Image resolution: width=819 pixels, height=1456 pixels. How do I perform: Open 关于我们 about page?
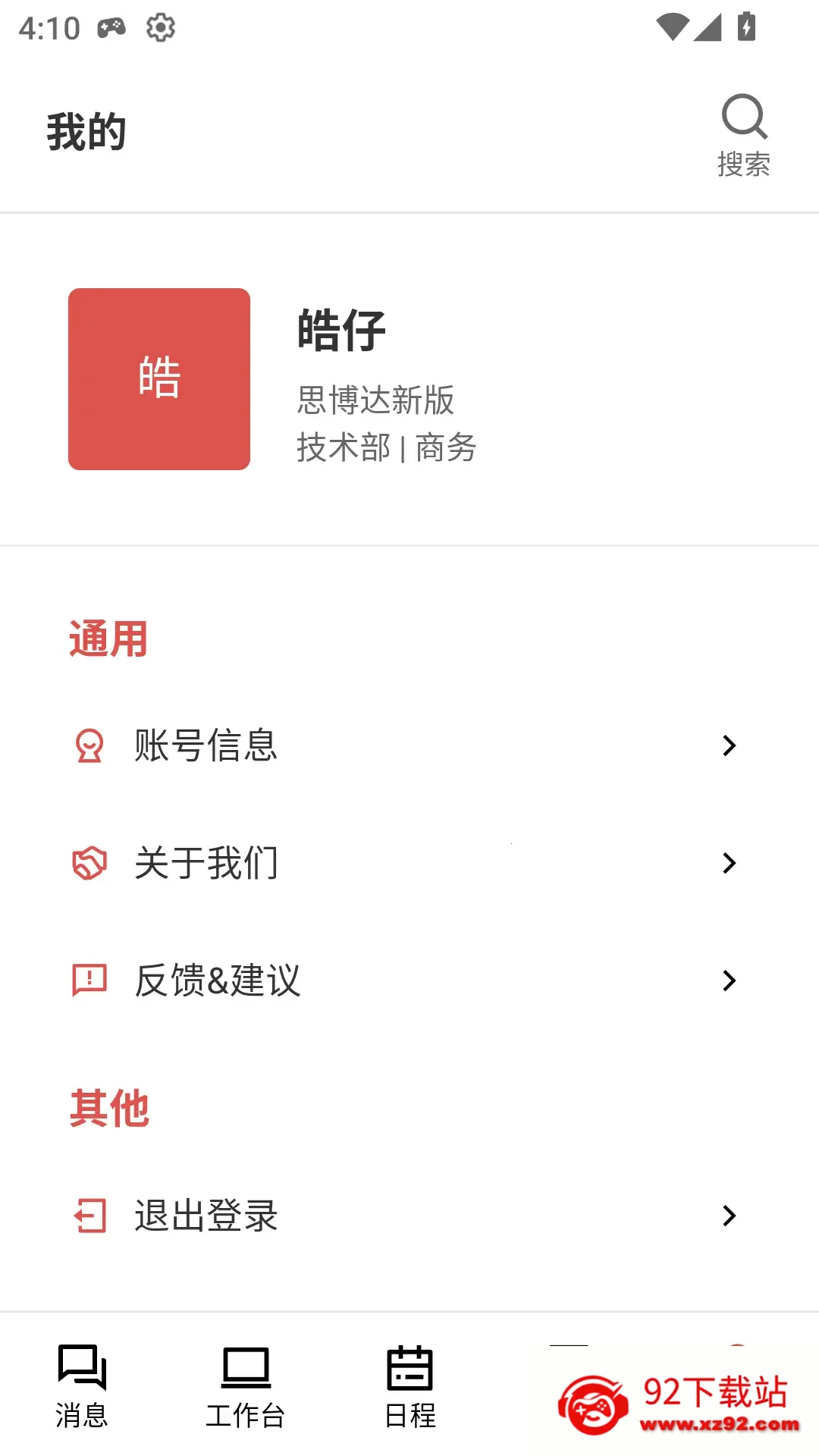point(409,863)
